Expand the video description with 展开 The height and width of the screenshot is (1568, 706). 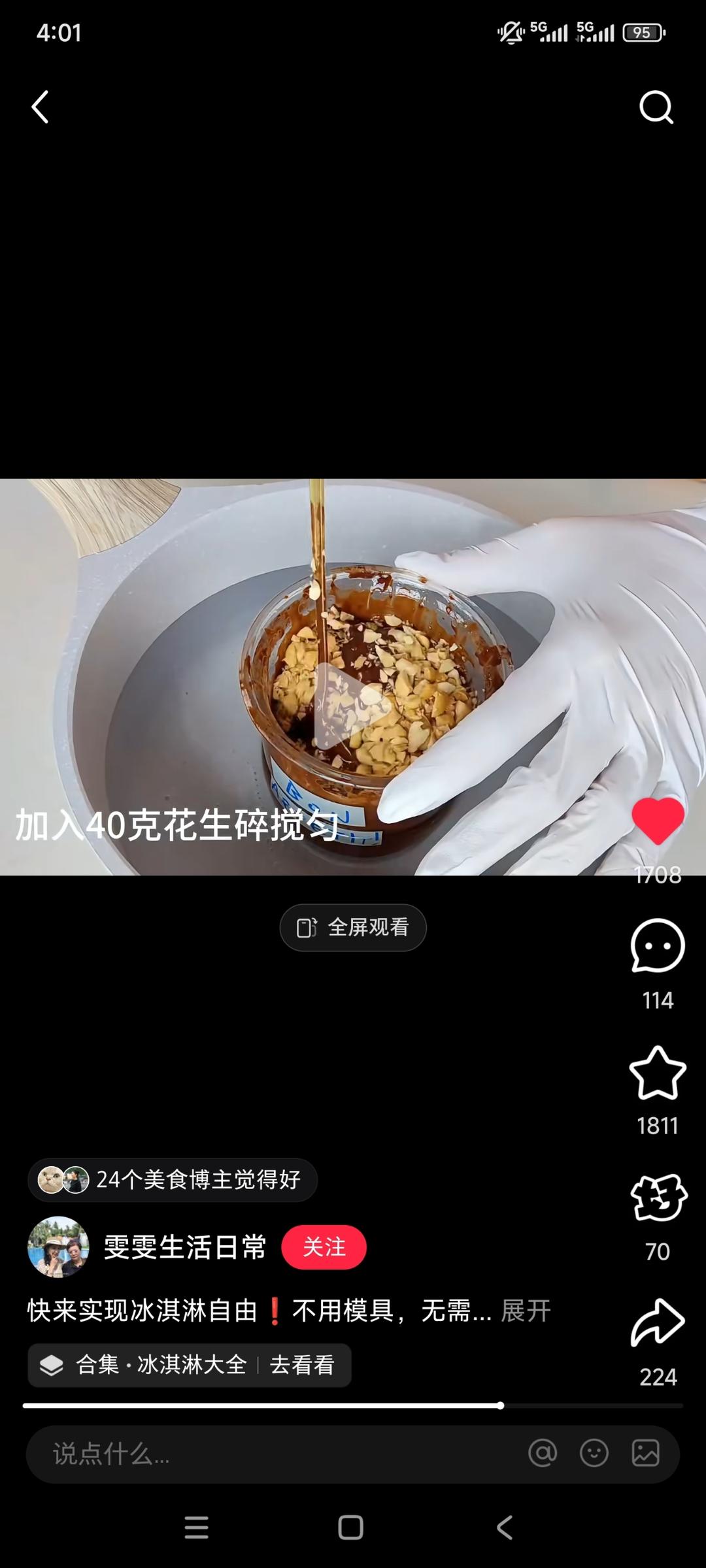point(525,1310)
